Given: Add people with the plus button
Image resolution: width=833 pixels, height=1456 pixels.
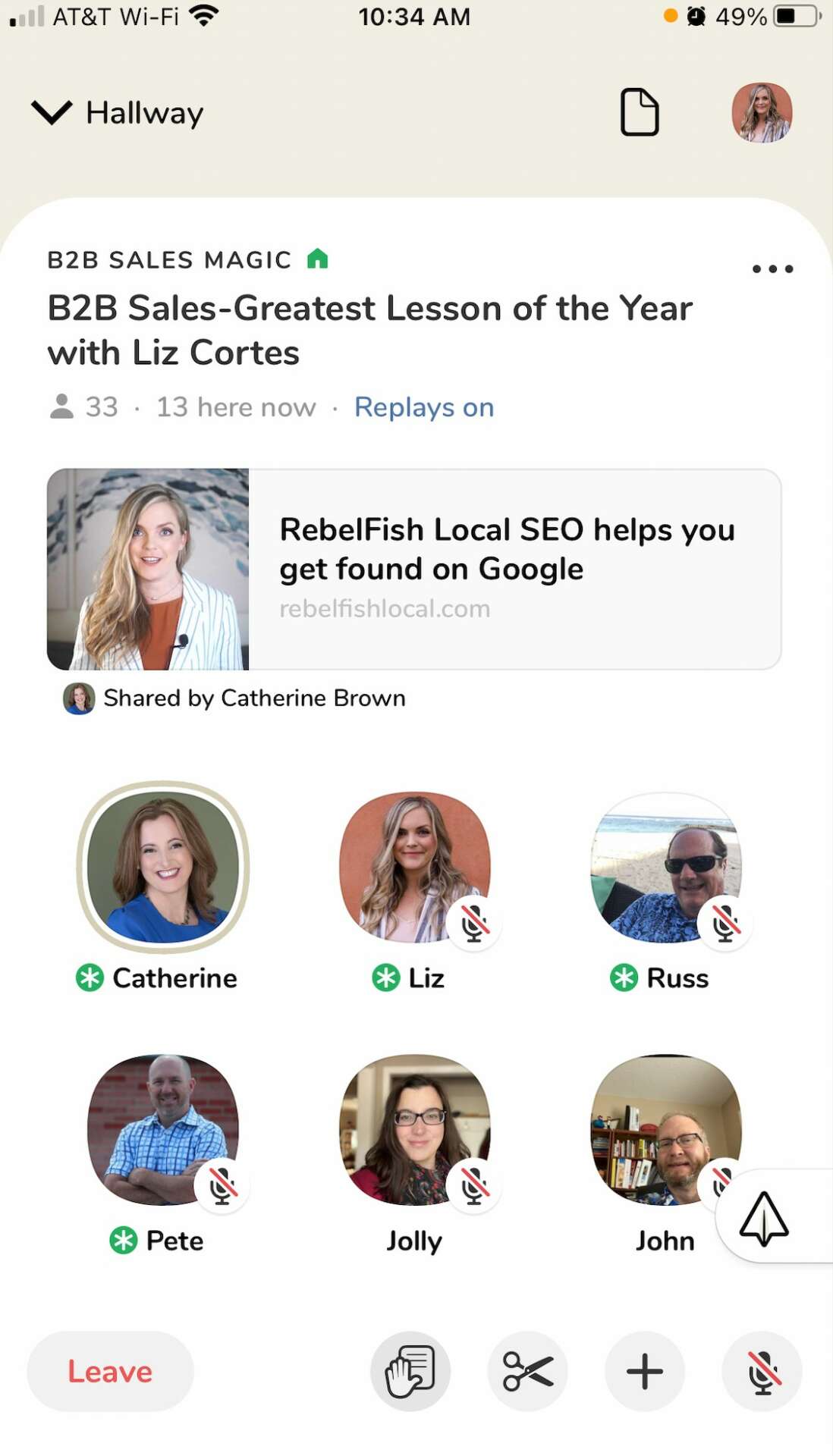Looking at the screenshot, I should point(645,1372).
